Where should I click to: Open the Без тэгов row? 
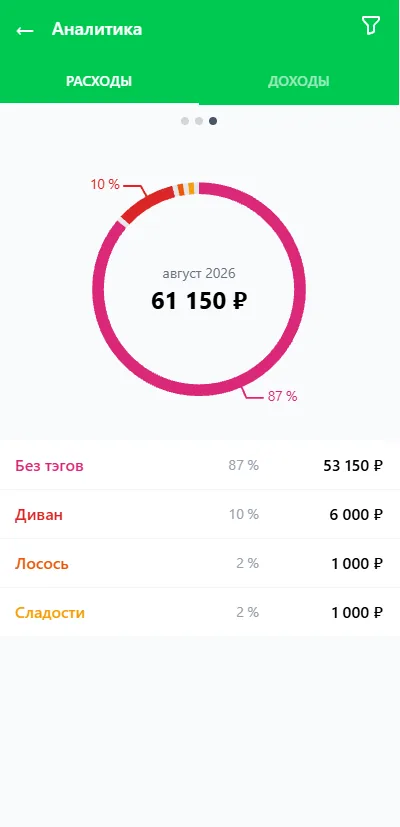pos(199,466)
